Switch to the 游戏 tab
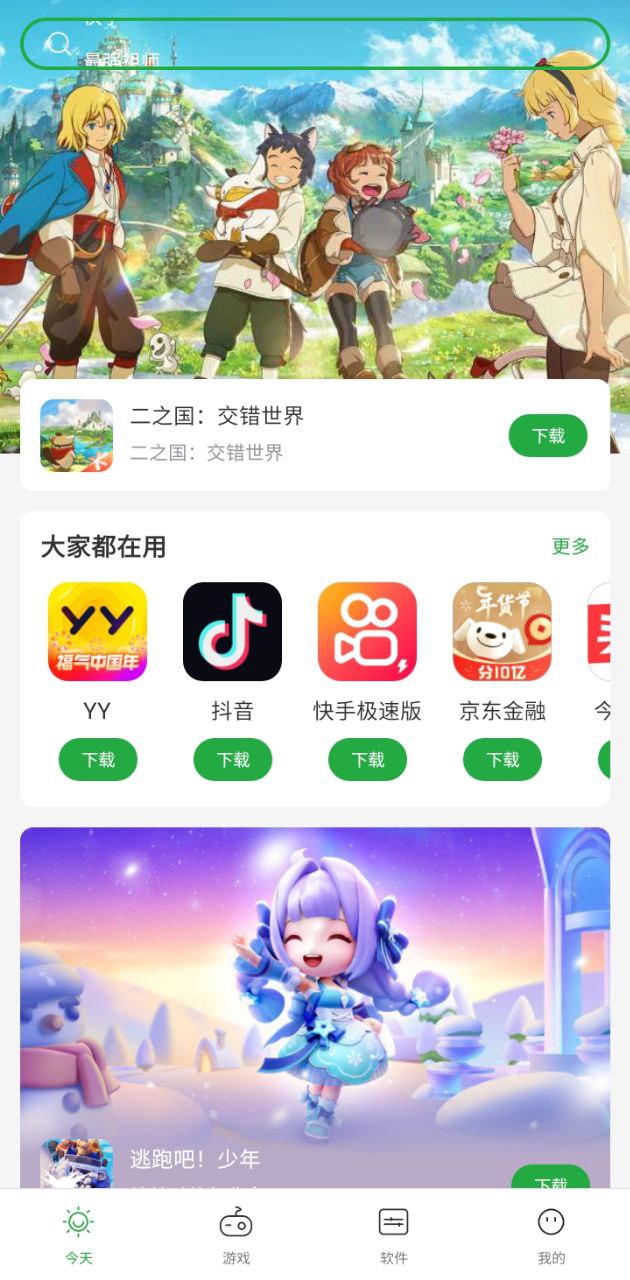 [x=236, y=1235]
